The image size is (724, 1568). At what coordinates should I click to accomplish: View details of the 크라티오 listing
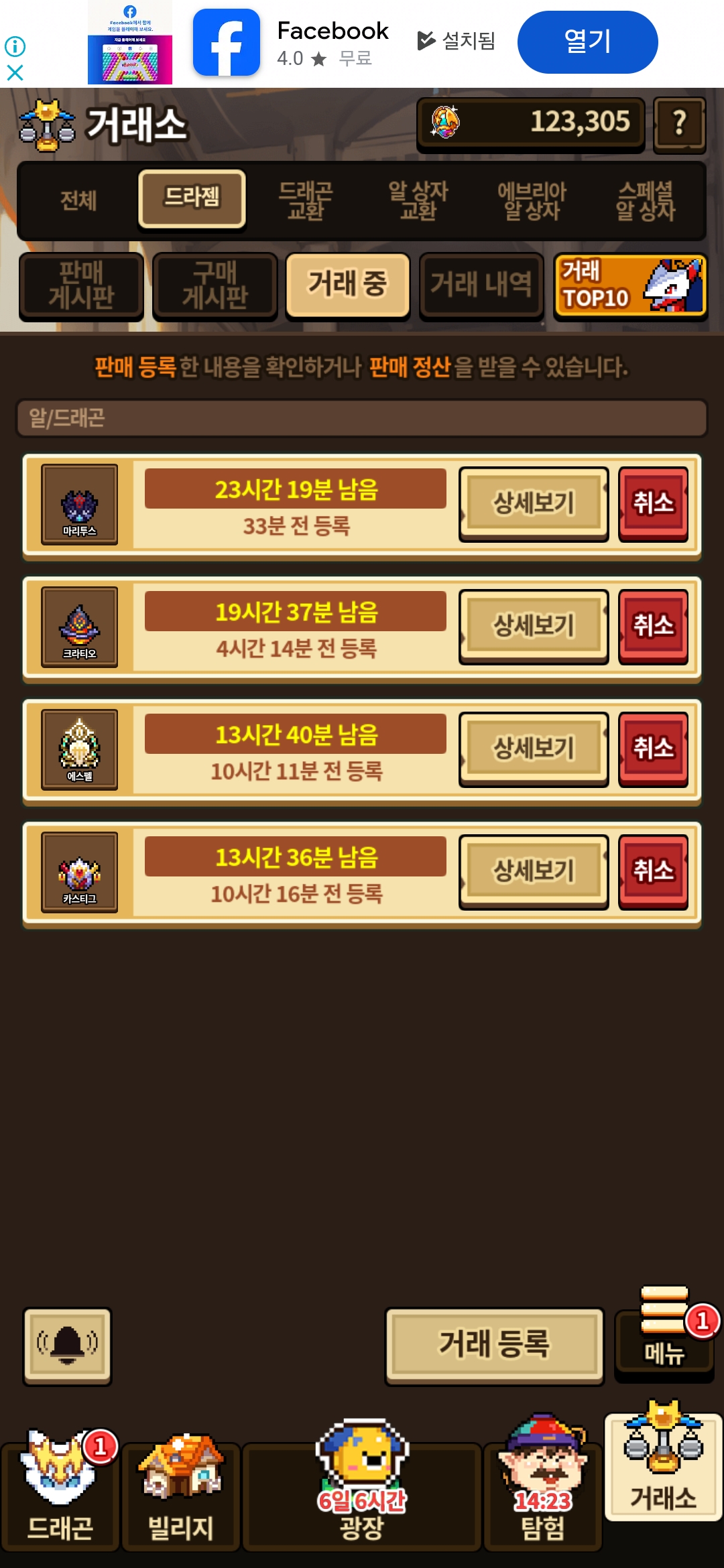[534, 626]
